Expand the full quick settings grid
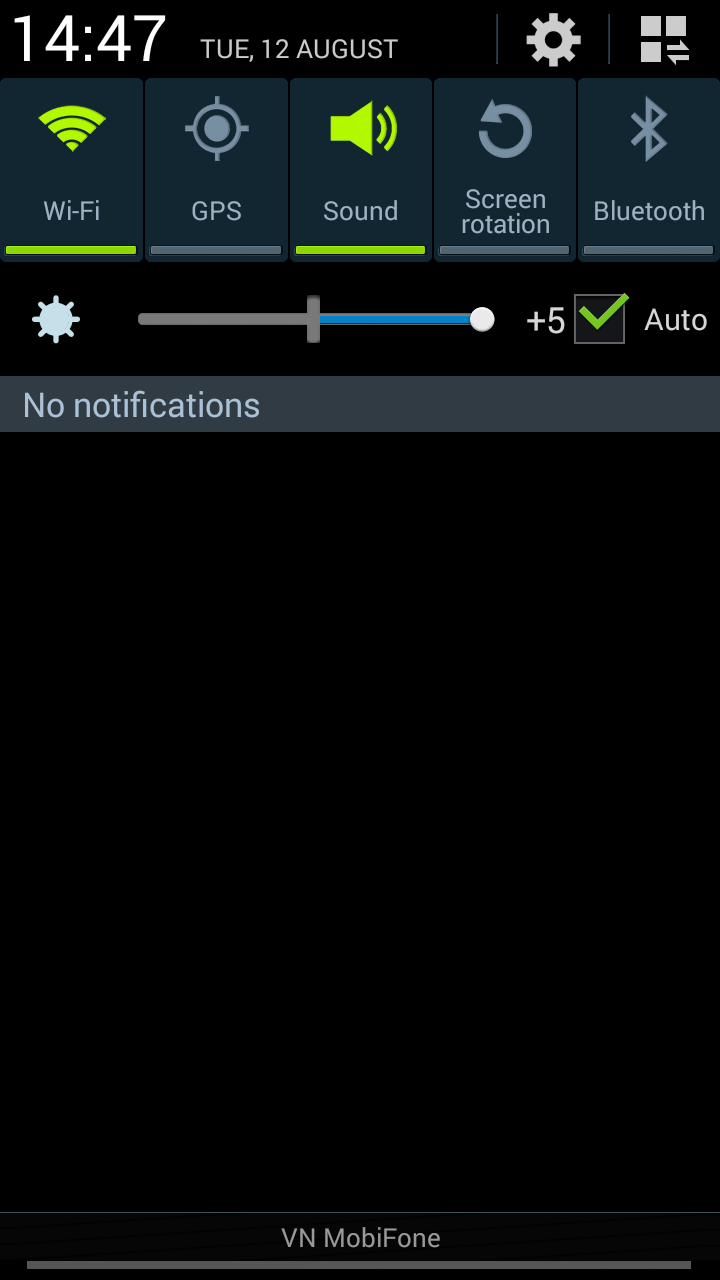 [665, 40]
